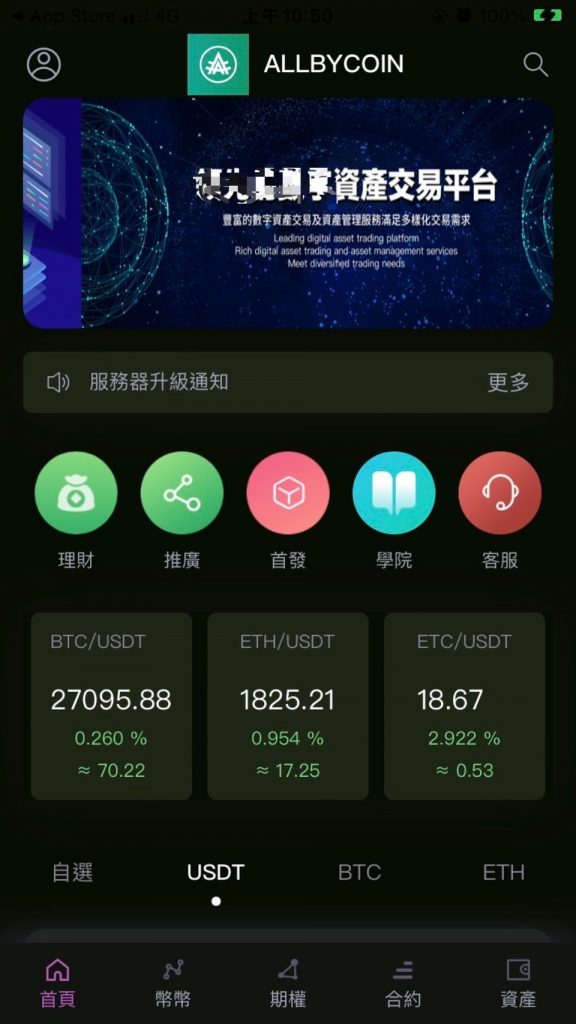Open the 首發 launch shortcut

[288, 511]
